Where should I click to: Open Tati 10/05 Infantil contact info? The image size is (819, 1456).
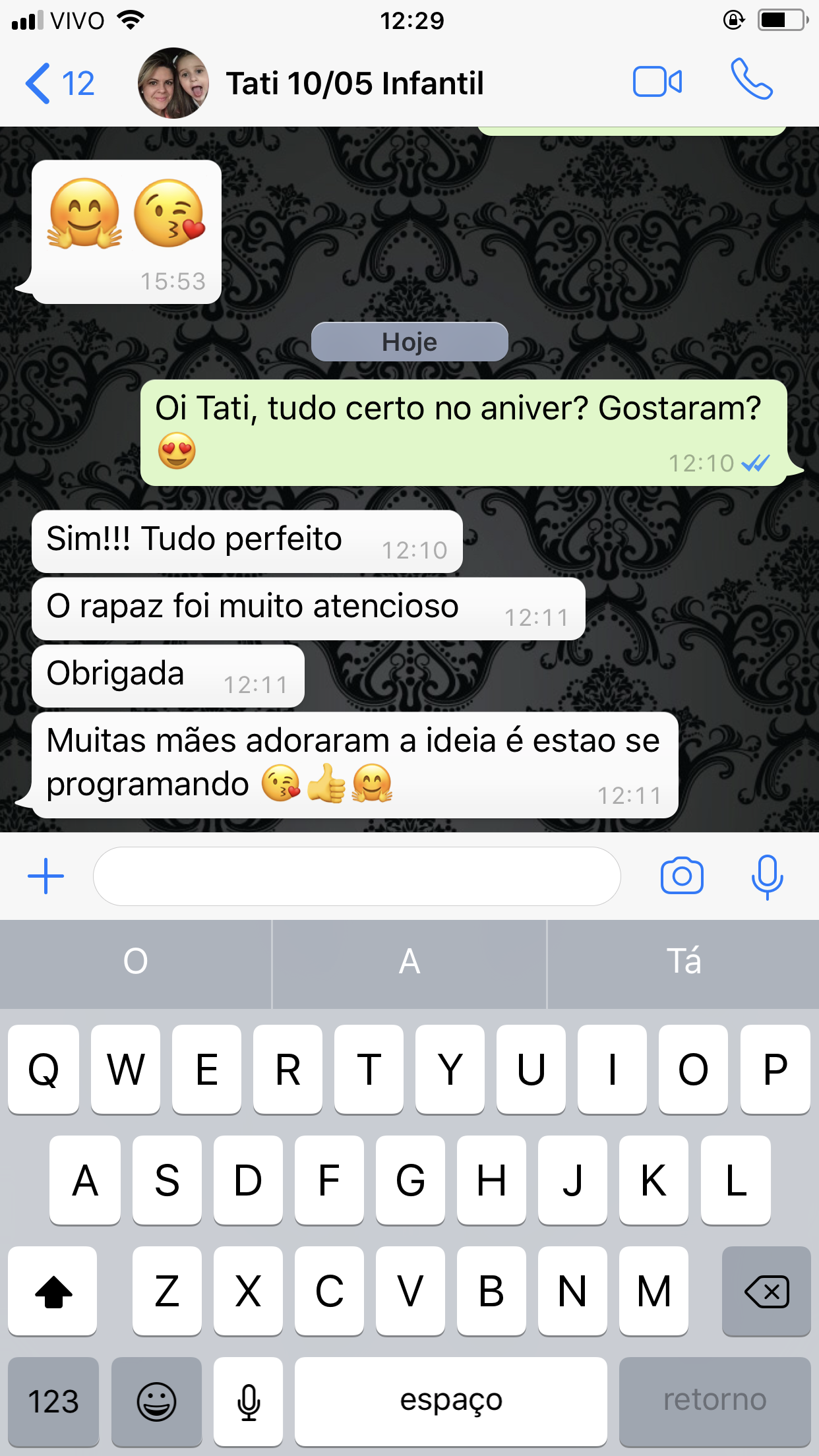pyautogui.click(x=354, y=84)
